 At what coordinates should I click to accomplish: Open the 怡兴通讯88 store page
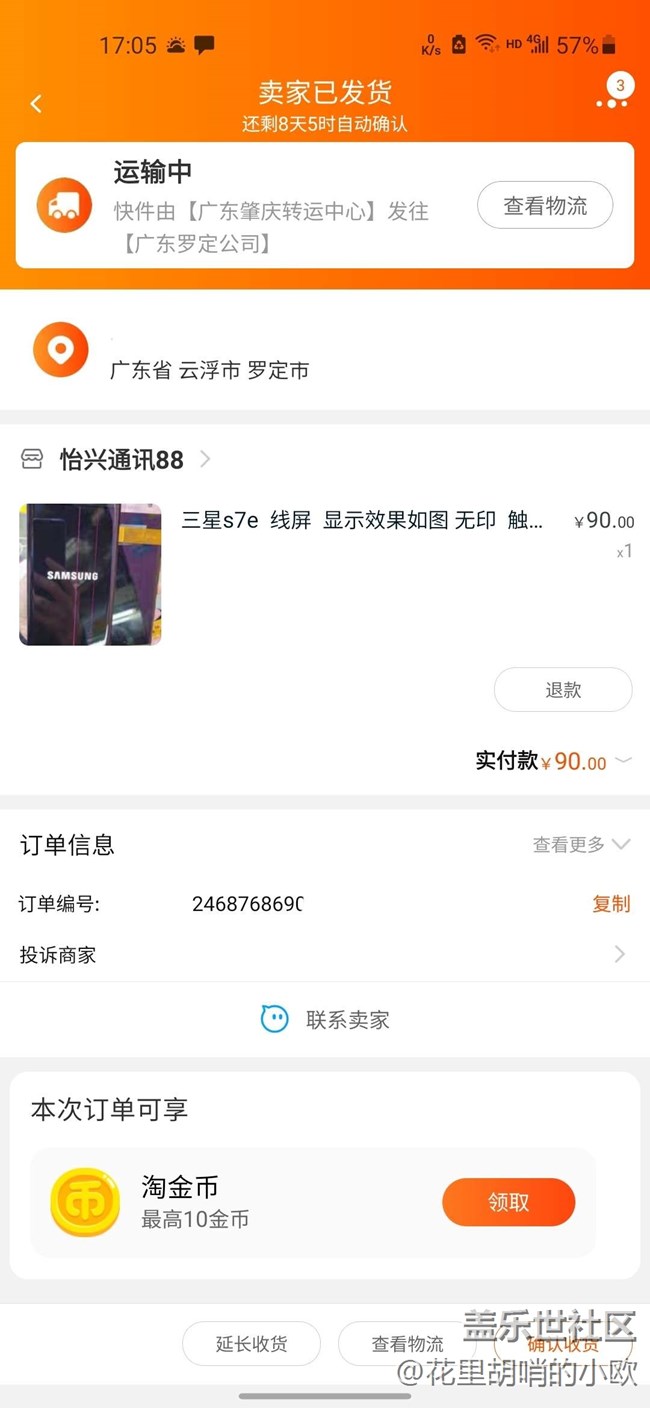click(122, 460)
